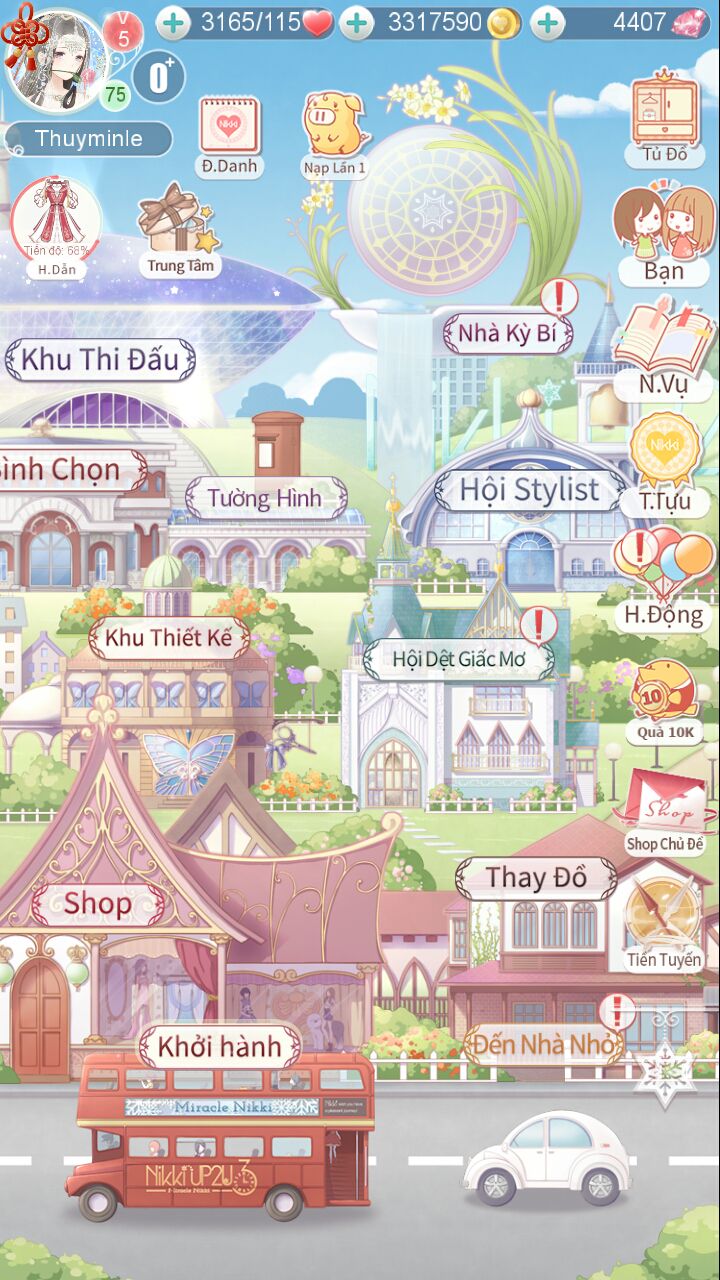720x1280 pixels.
Task: Enter Tiền Tuyến compass
Action: pyautogui.click(x=664, y=922)
